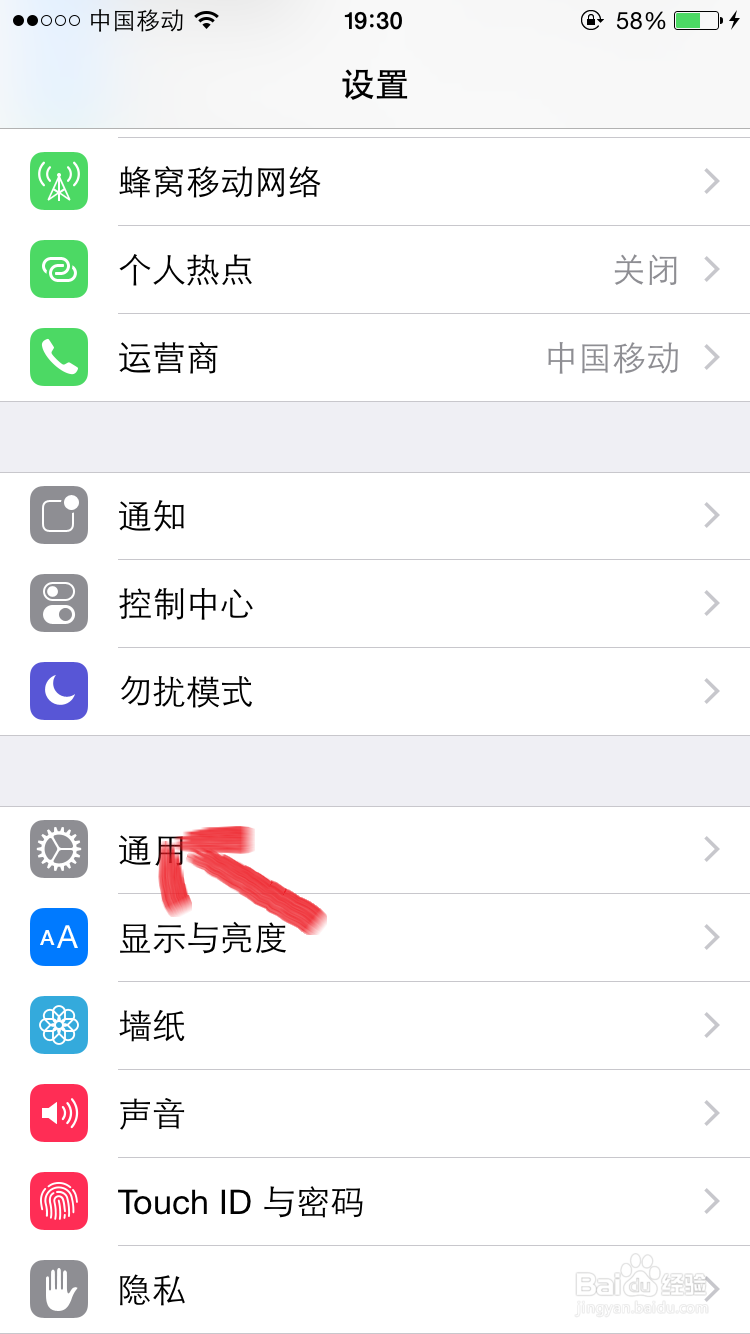750x1334 pixels.
Task: Tap the Control Center switches icon
Action: (x=58, y=603)
